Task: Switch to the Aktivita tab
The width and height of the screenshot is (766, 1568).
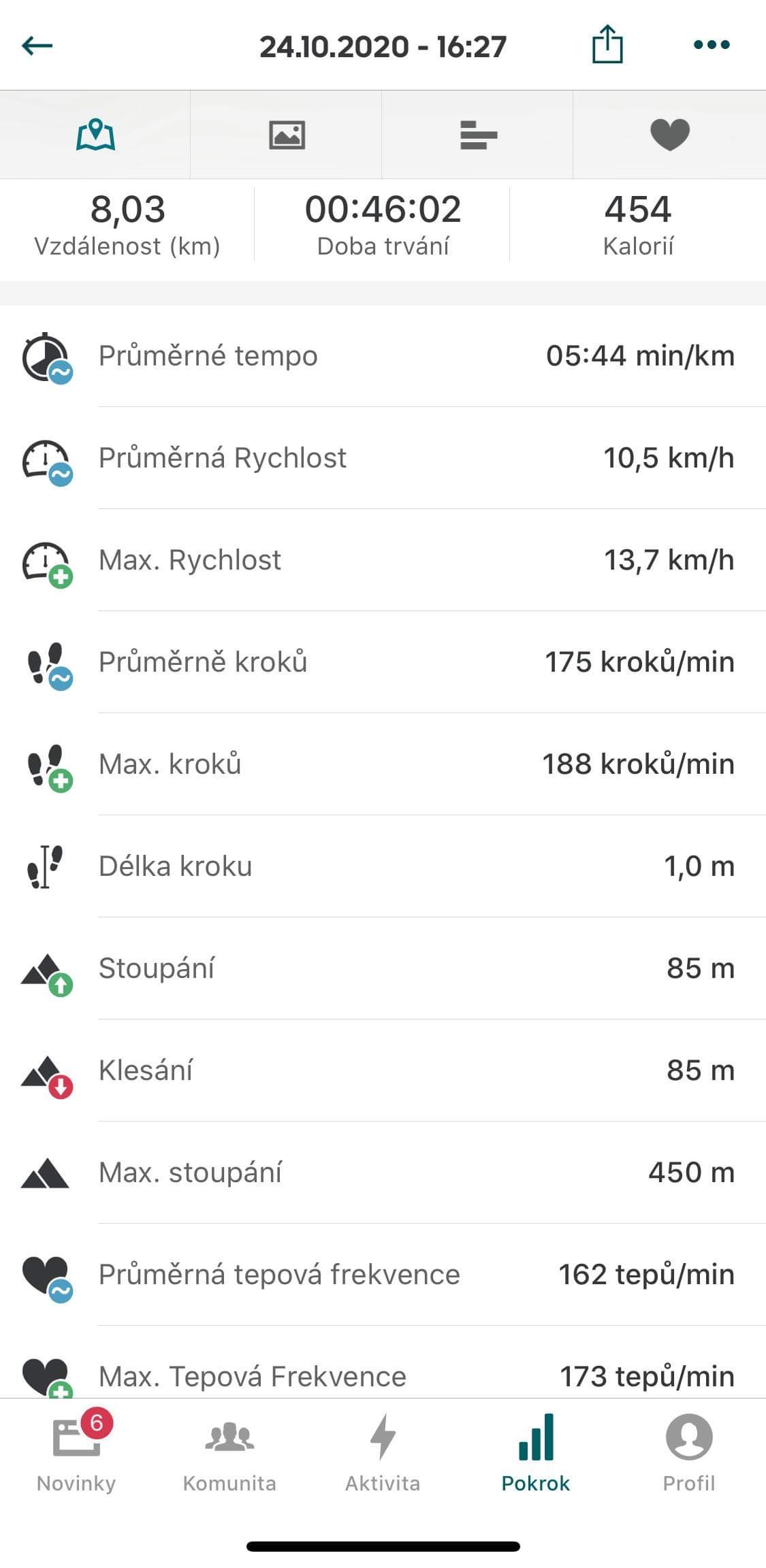Action: tap(383, 1452)
